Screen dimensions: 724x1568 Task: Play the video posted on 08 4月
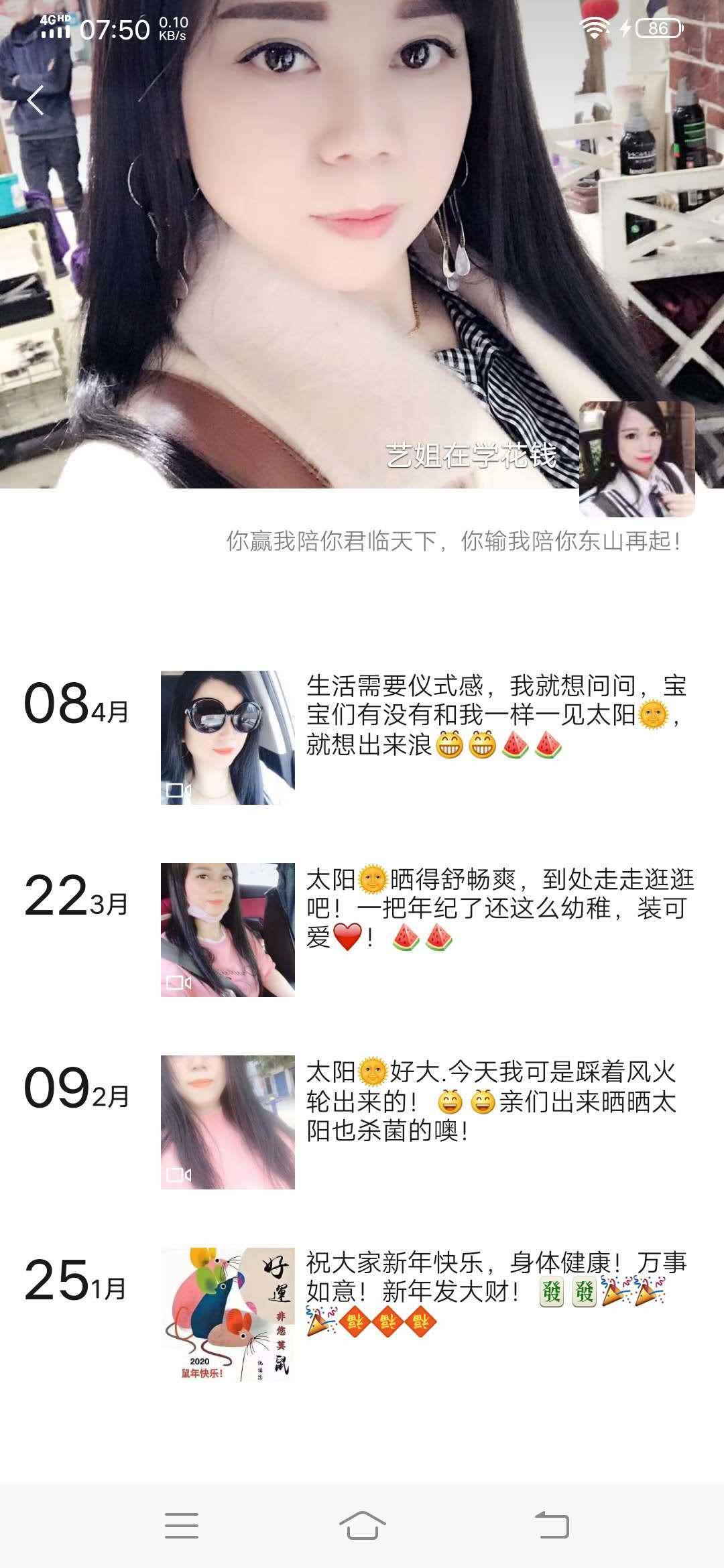227,737
